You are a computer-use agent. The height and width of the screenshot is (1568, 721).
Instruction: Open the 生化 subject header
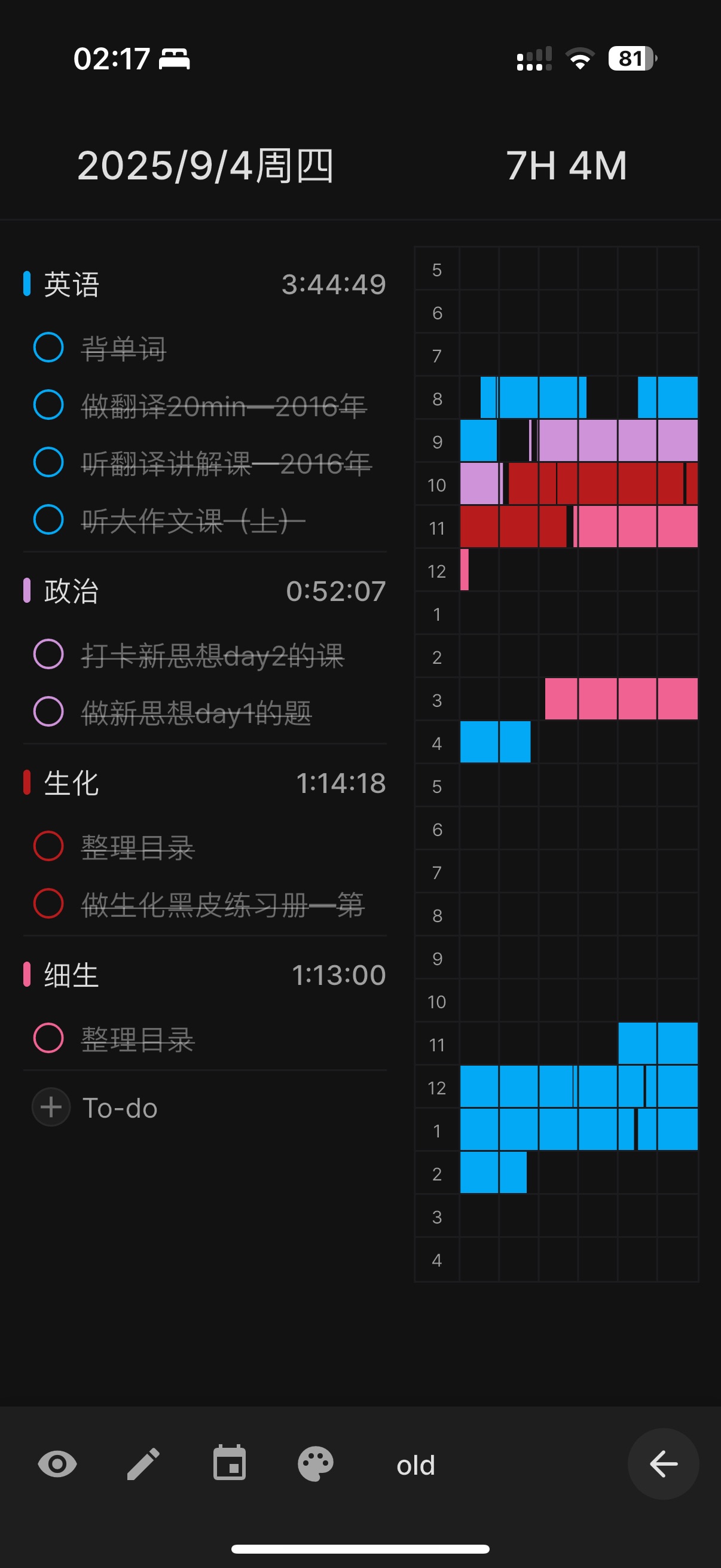[x=72, y=783]
